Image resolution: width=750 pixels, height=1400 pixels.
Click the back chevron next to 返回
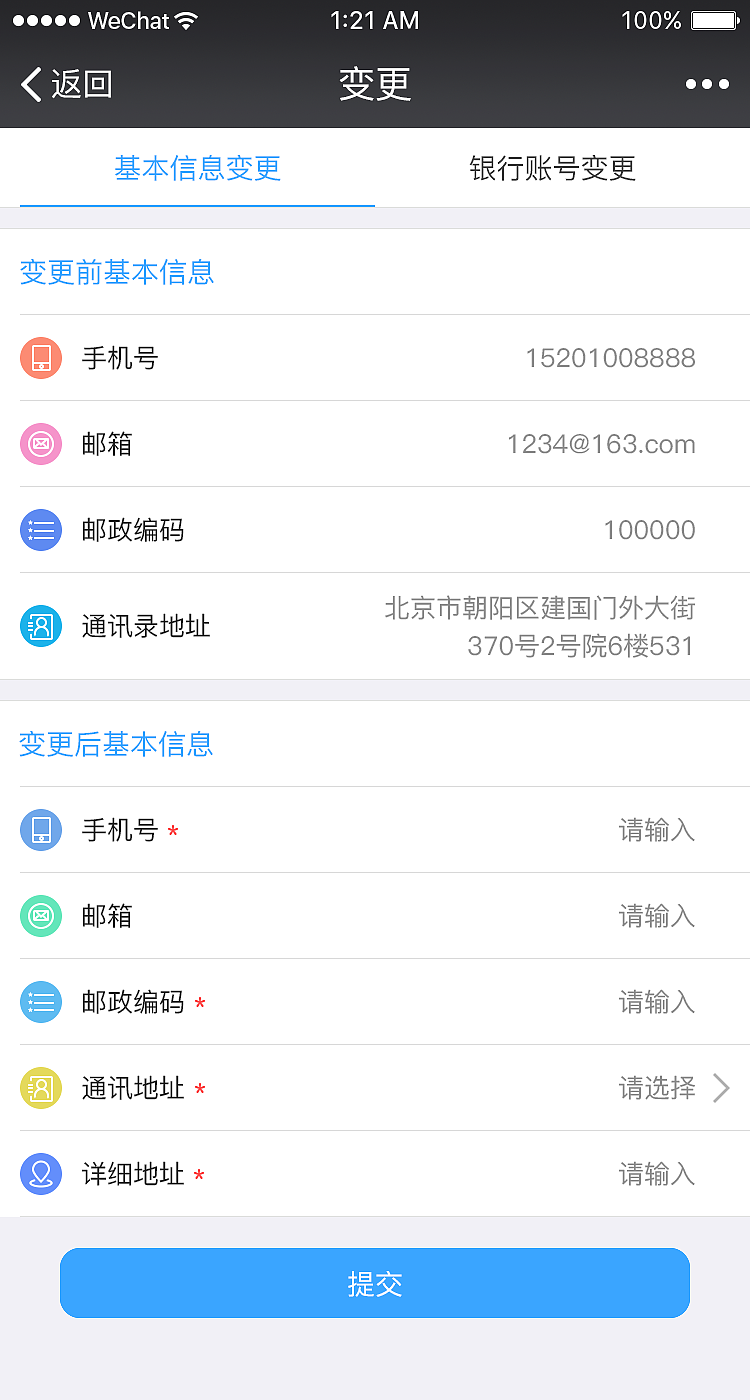(29, 84)
